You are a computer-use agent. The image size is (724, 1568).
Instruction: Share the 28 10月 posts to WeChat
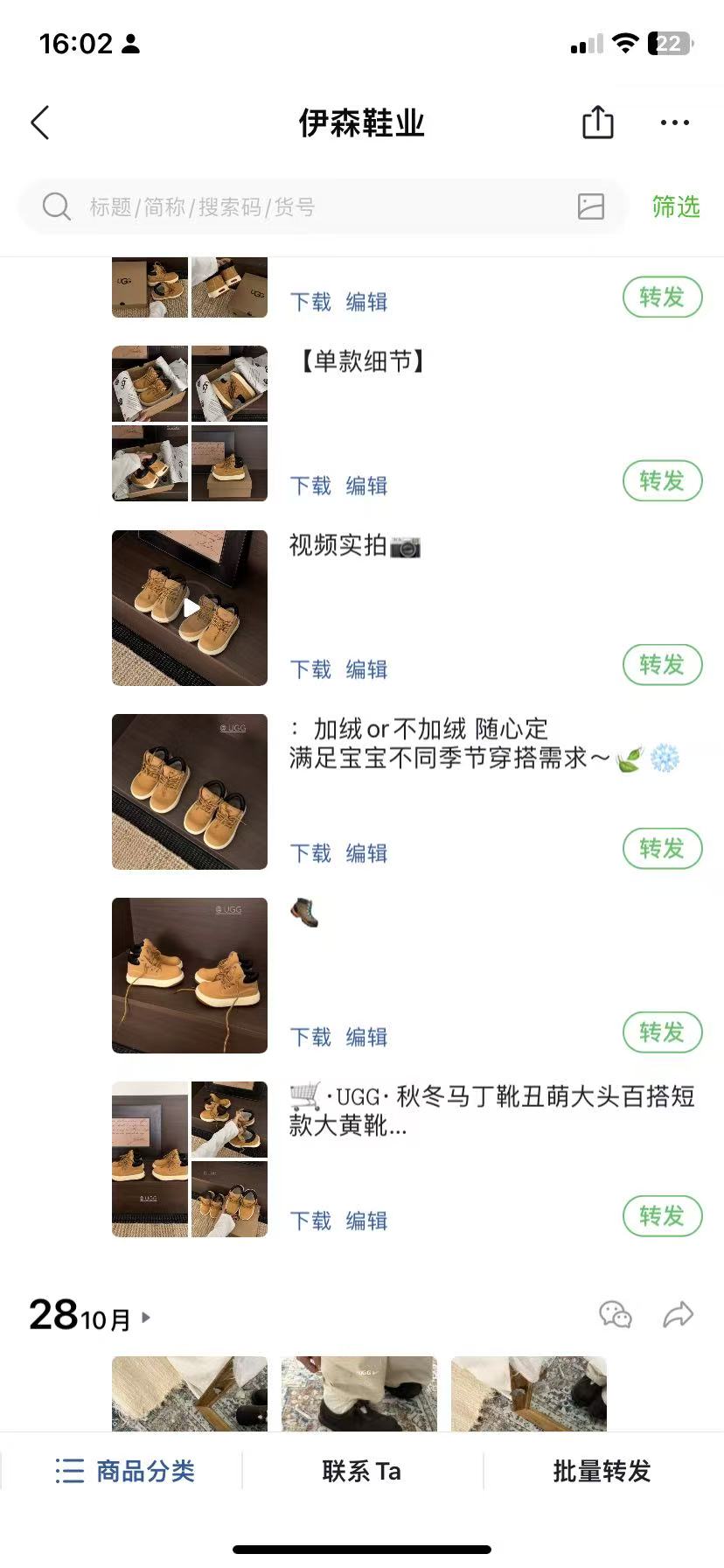click(615, 1314)
